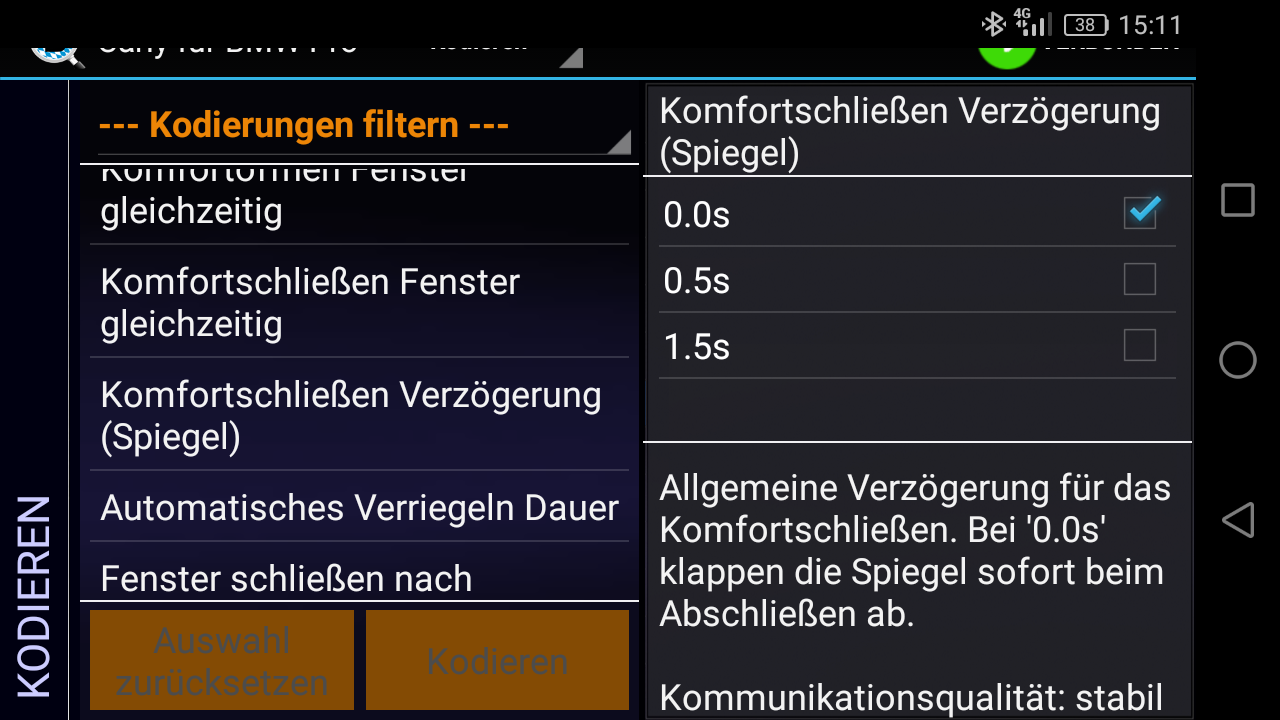Uncheck the 0.0s delay option
1280x720 pixels.
pos(1139,212)
